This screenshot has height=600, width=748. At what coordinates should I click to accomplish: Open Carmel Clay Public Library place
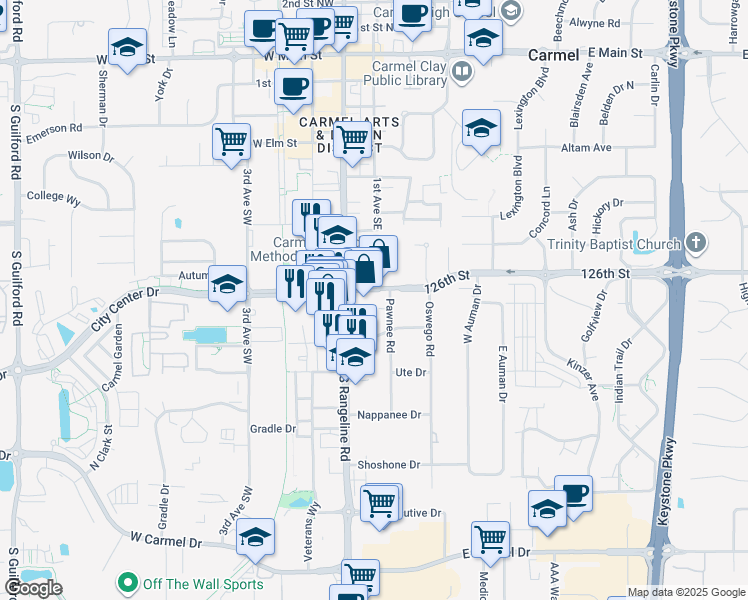462,71
